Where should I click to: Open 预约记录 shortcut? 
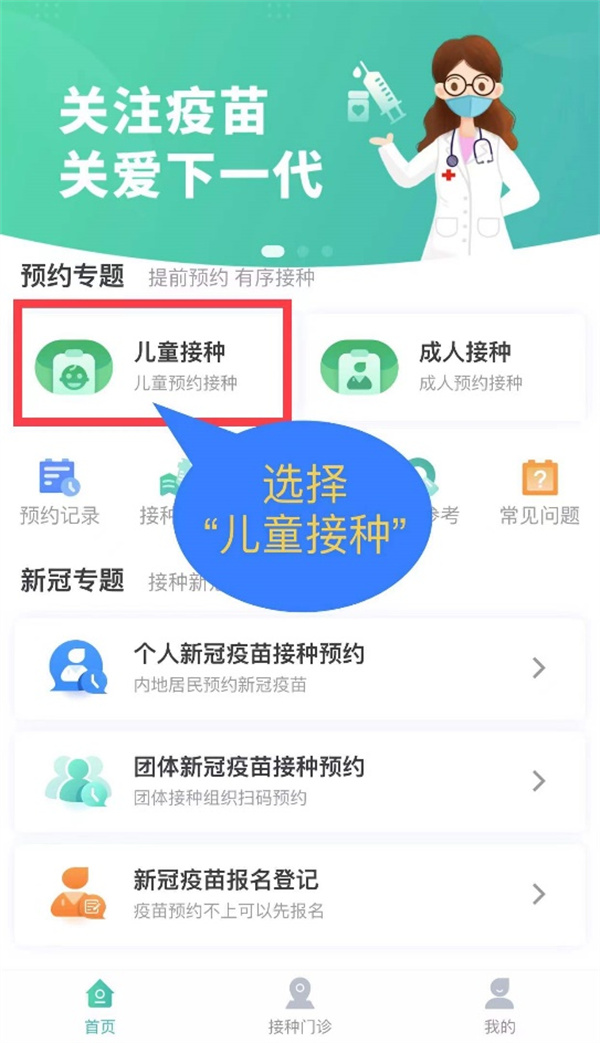[60, 492]
